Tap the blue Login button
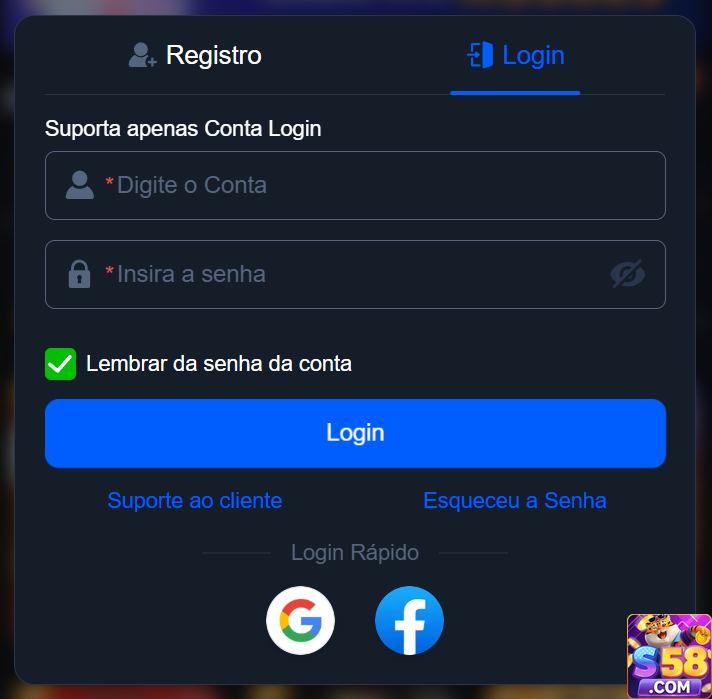 point(355,433)
